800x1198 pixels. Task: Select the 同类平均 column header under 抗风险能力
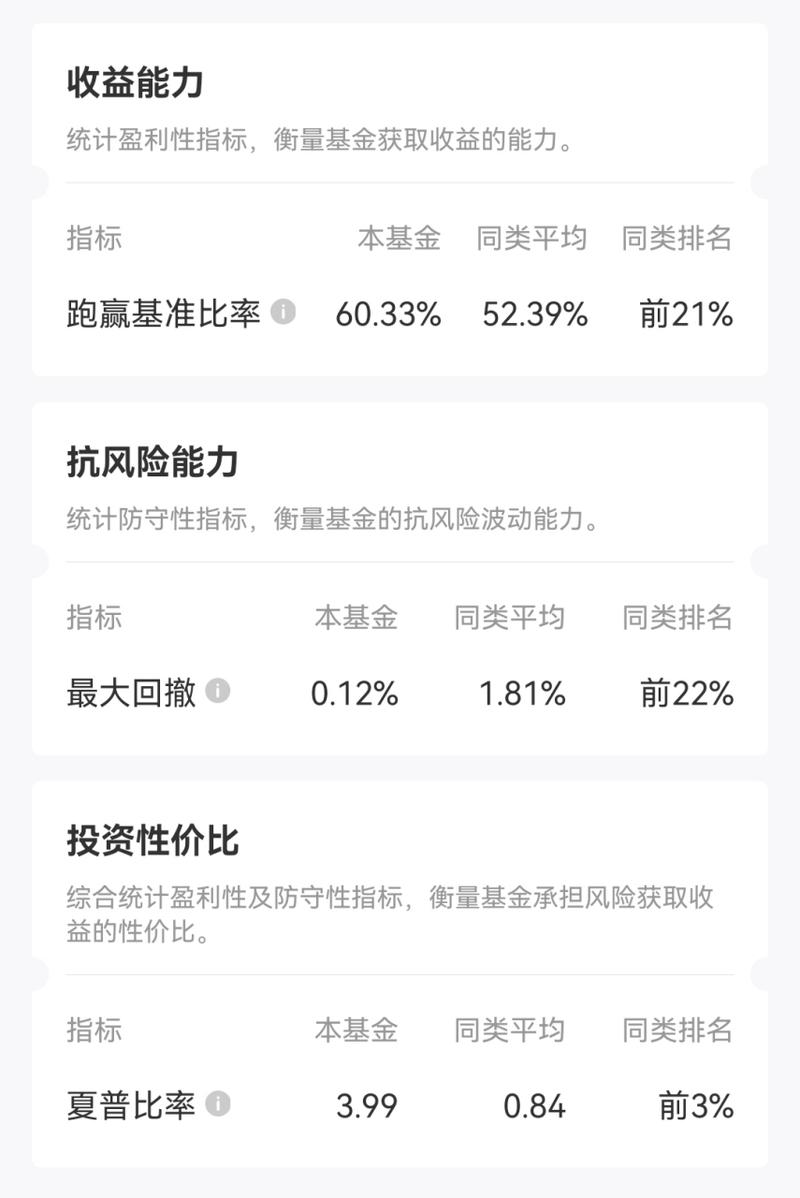coord(509,618)
